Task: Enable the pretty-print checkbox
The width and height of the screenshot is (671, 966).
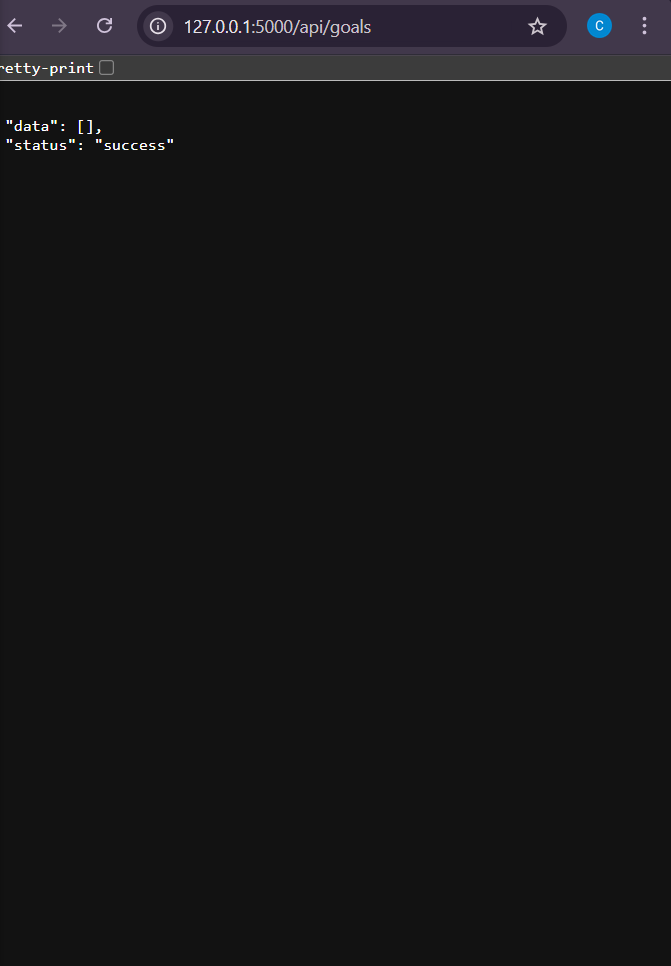Action: tap(107, 68)
